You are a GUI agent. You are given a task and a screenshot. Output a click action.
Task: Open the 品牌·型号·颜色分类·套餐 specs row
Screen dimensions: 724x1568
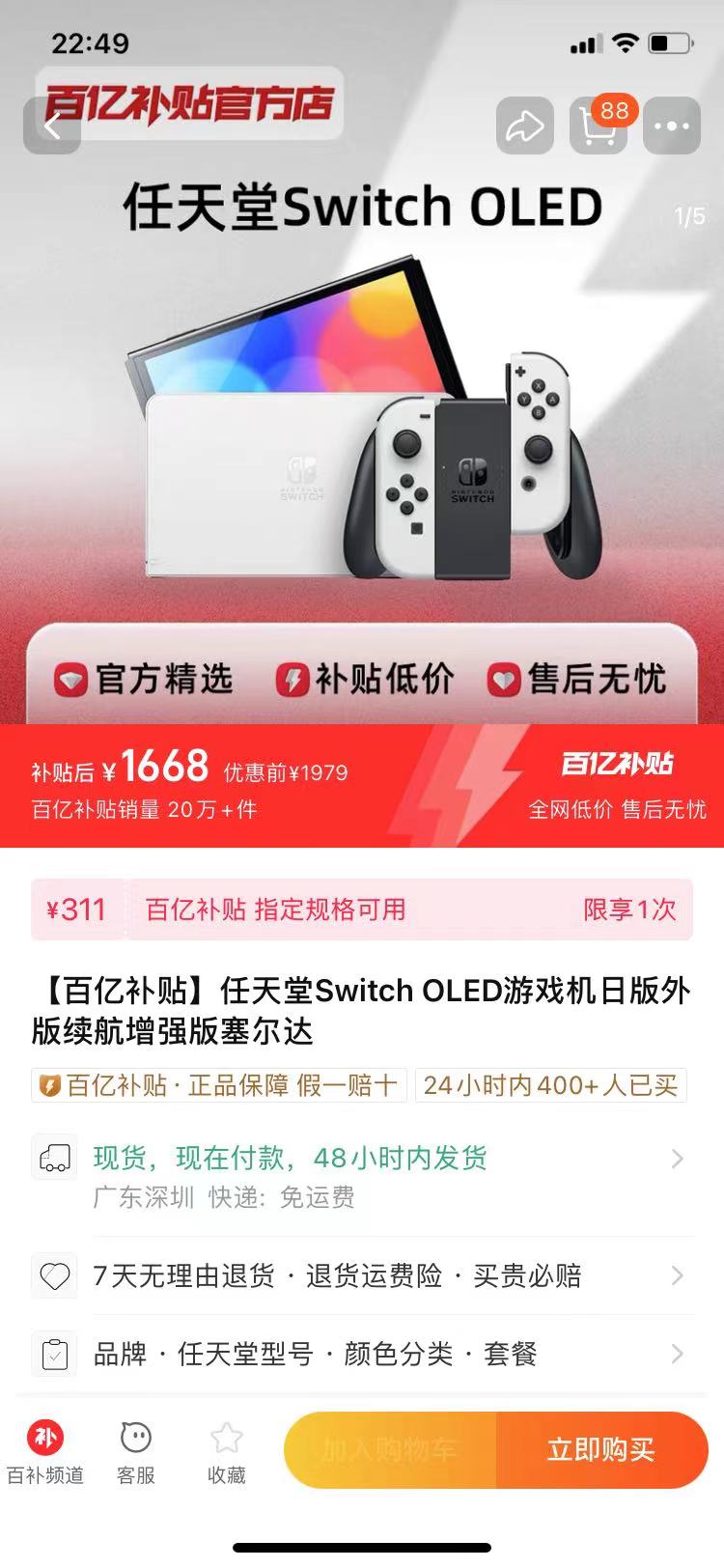pos(362,1354)
